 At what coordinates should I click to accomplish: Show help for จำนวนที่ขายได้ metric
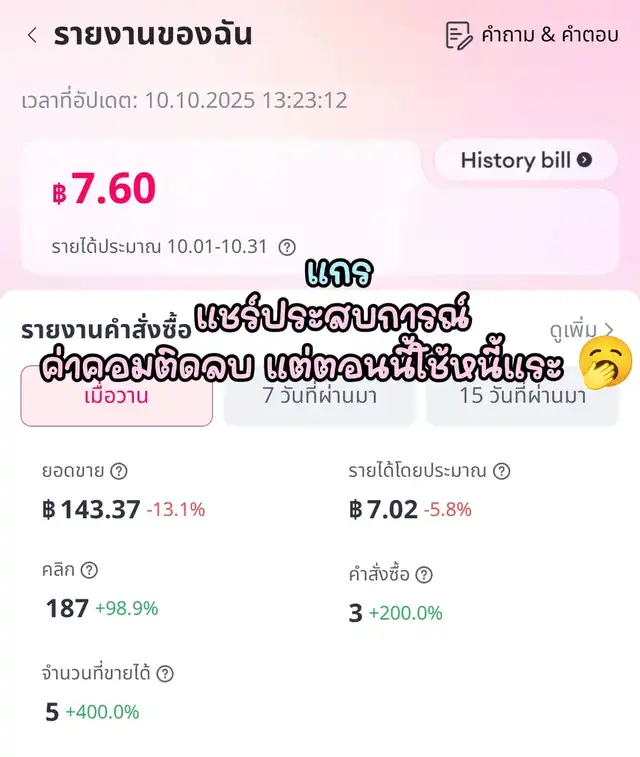coord(165,674)
